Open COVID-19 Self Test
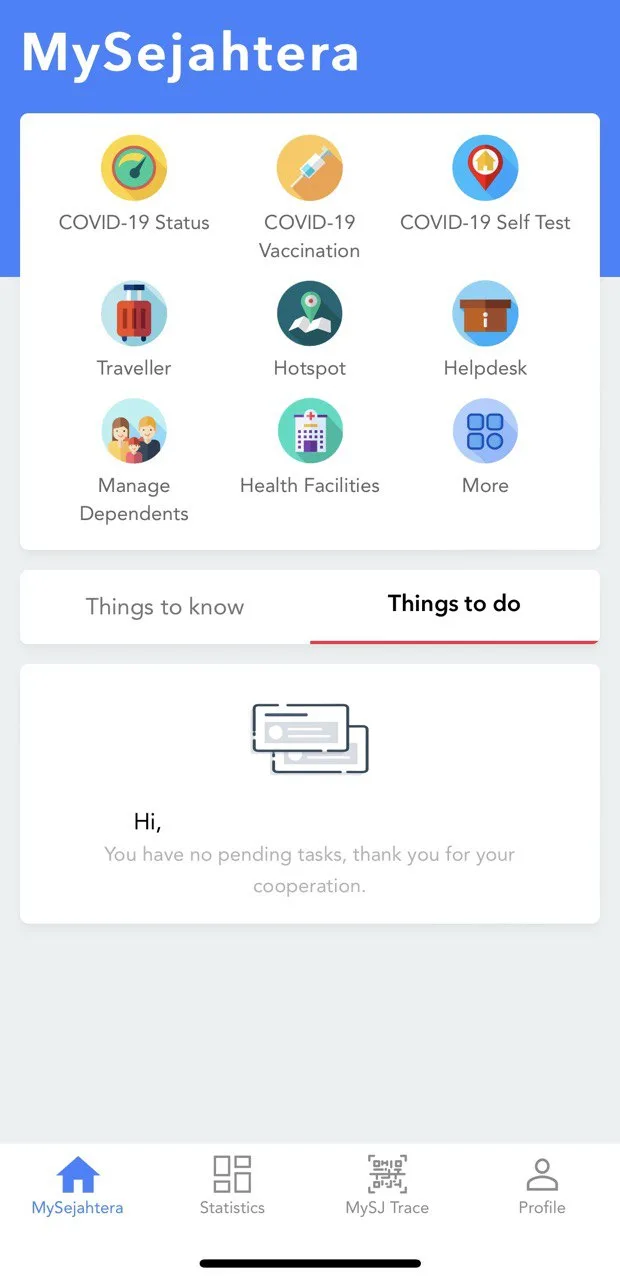Viewport: 620px width, 1280px height. 485,170
